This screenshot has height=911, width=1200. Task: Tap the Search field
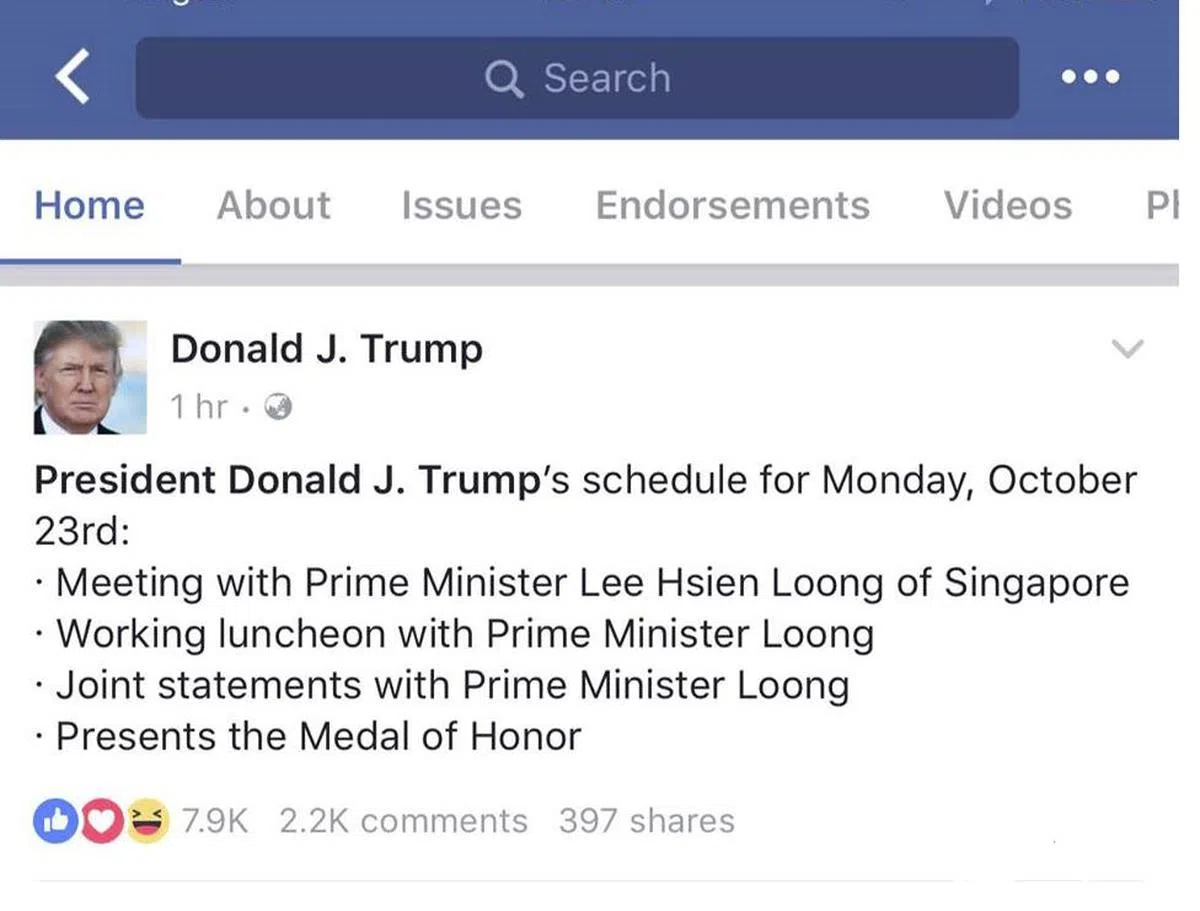tap(577, 78)
